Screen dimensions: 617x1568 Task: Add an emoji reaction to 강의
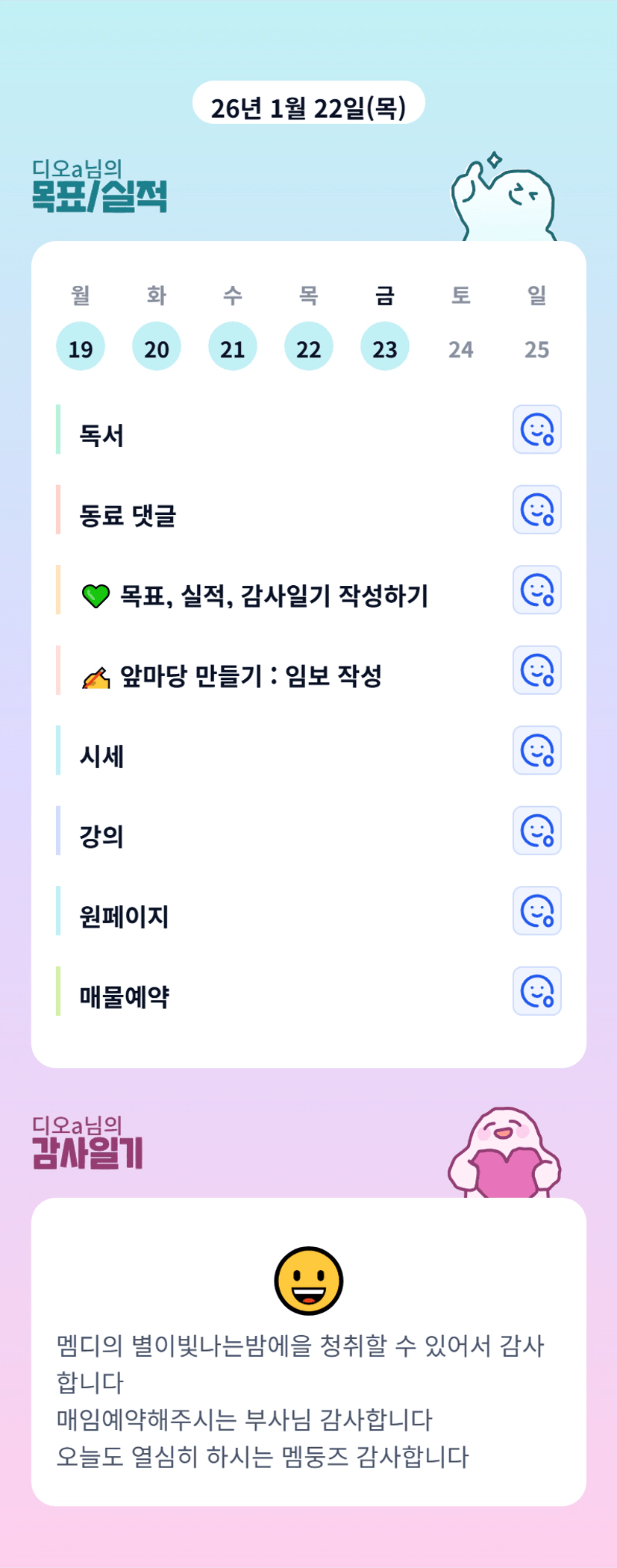click(537, 831)
